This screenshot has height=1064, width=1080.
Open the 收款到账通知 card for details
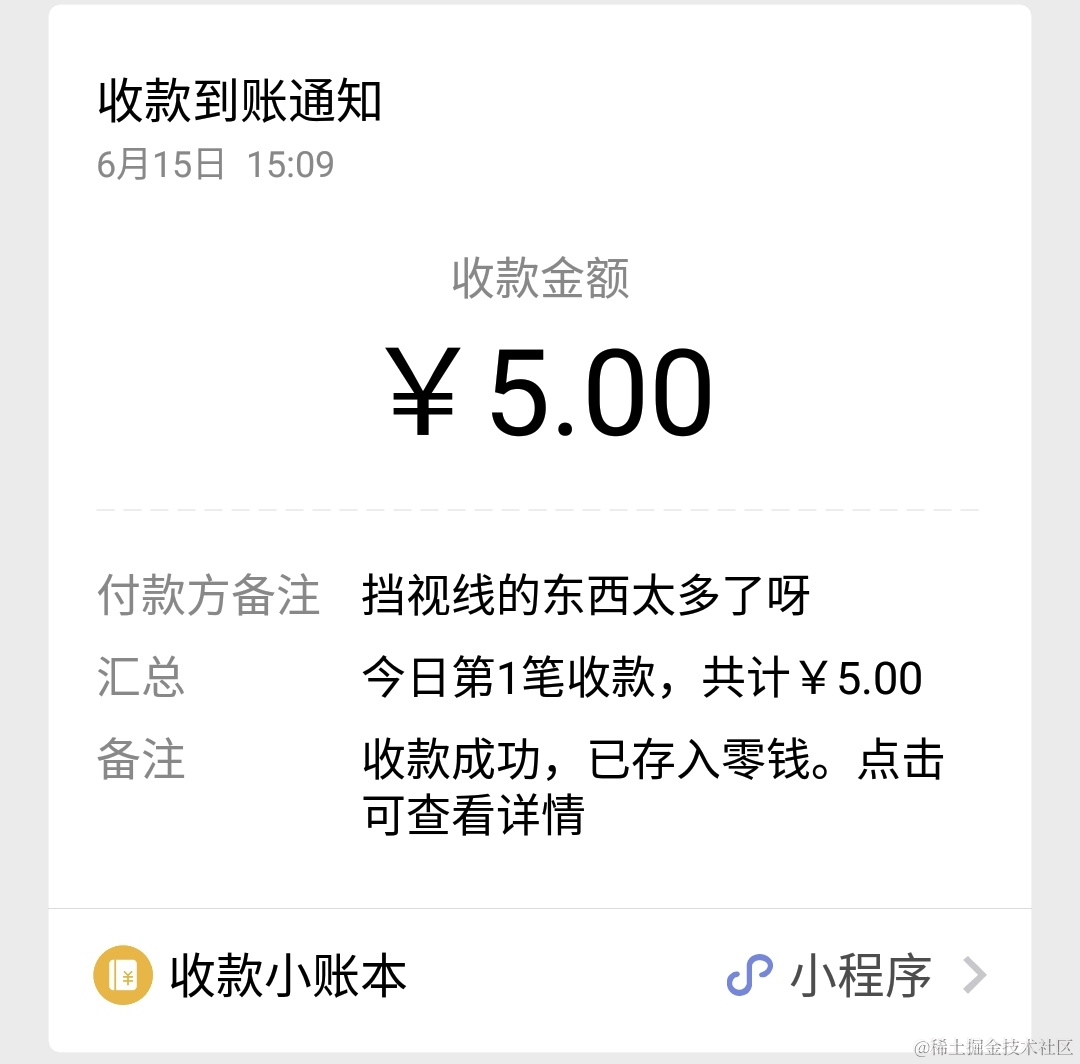[540, 450]
